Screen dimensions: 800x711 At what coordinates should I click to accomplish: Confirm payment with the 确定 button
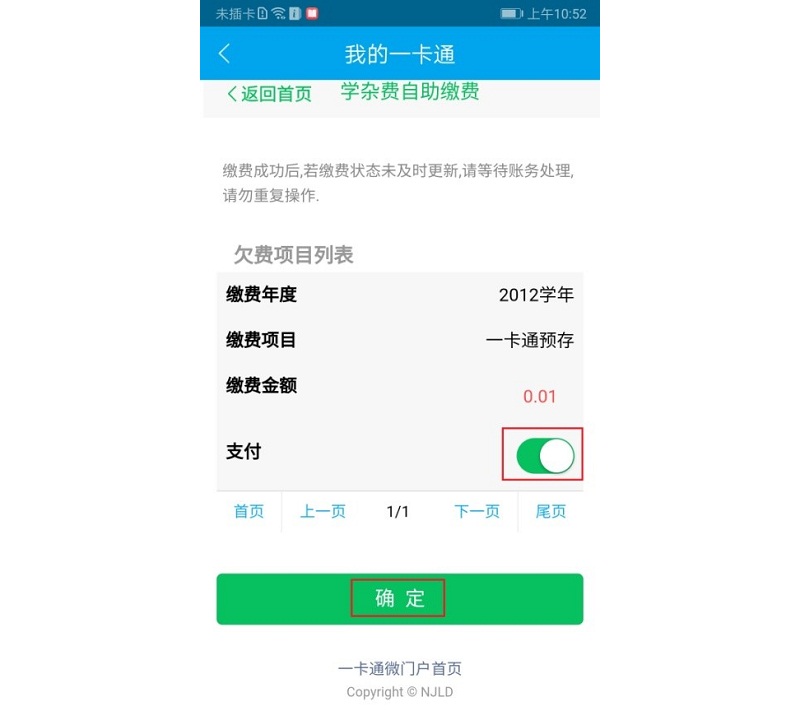coord(399,599)
